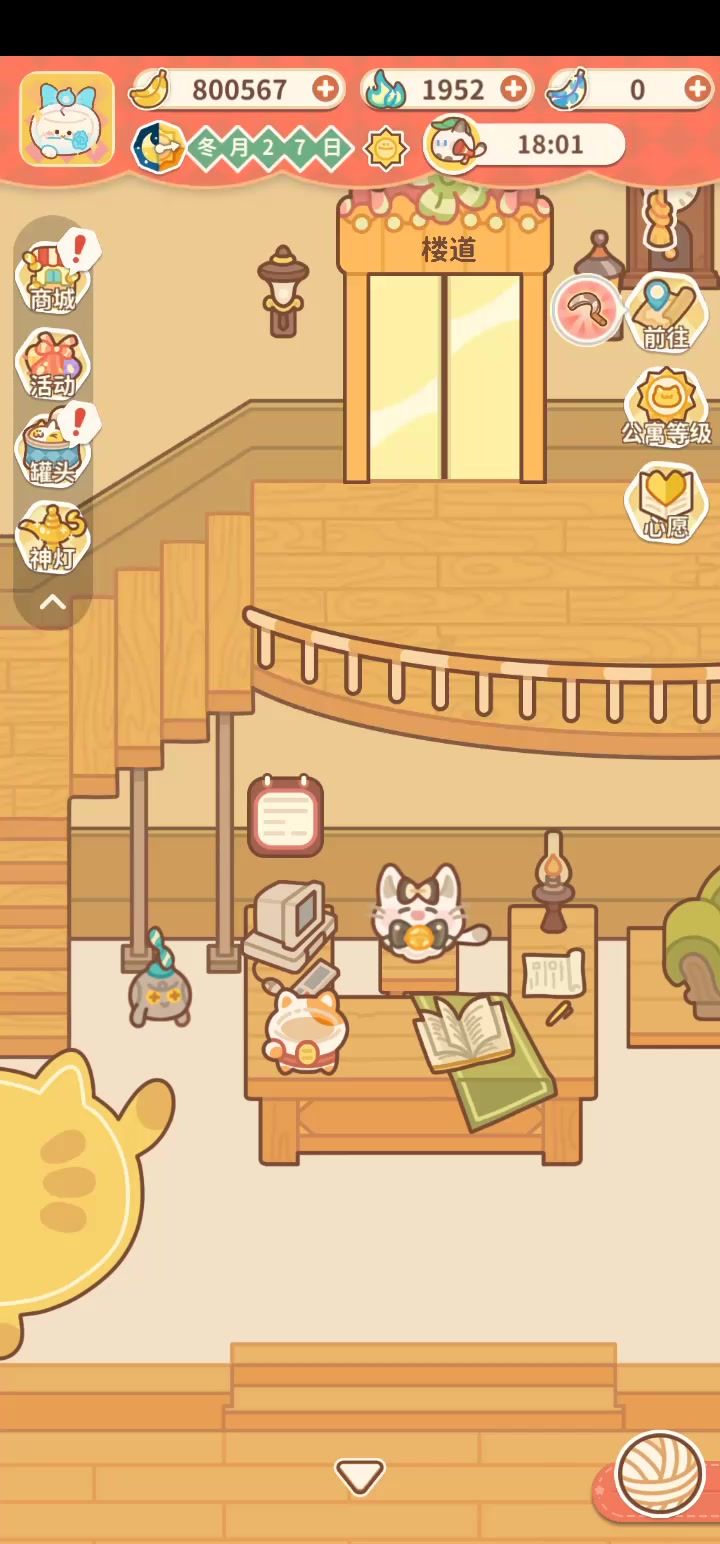Viewport: 720px width, 1544px height.
Task: Open the notice board on the wall
Action: click(x=286, y=816)
